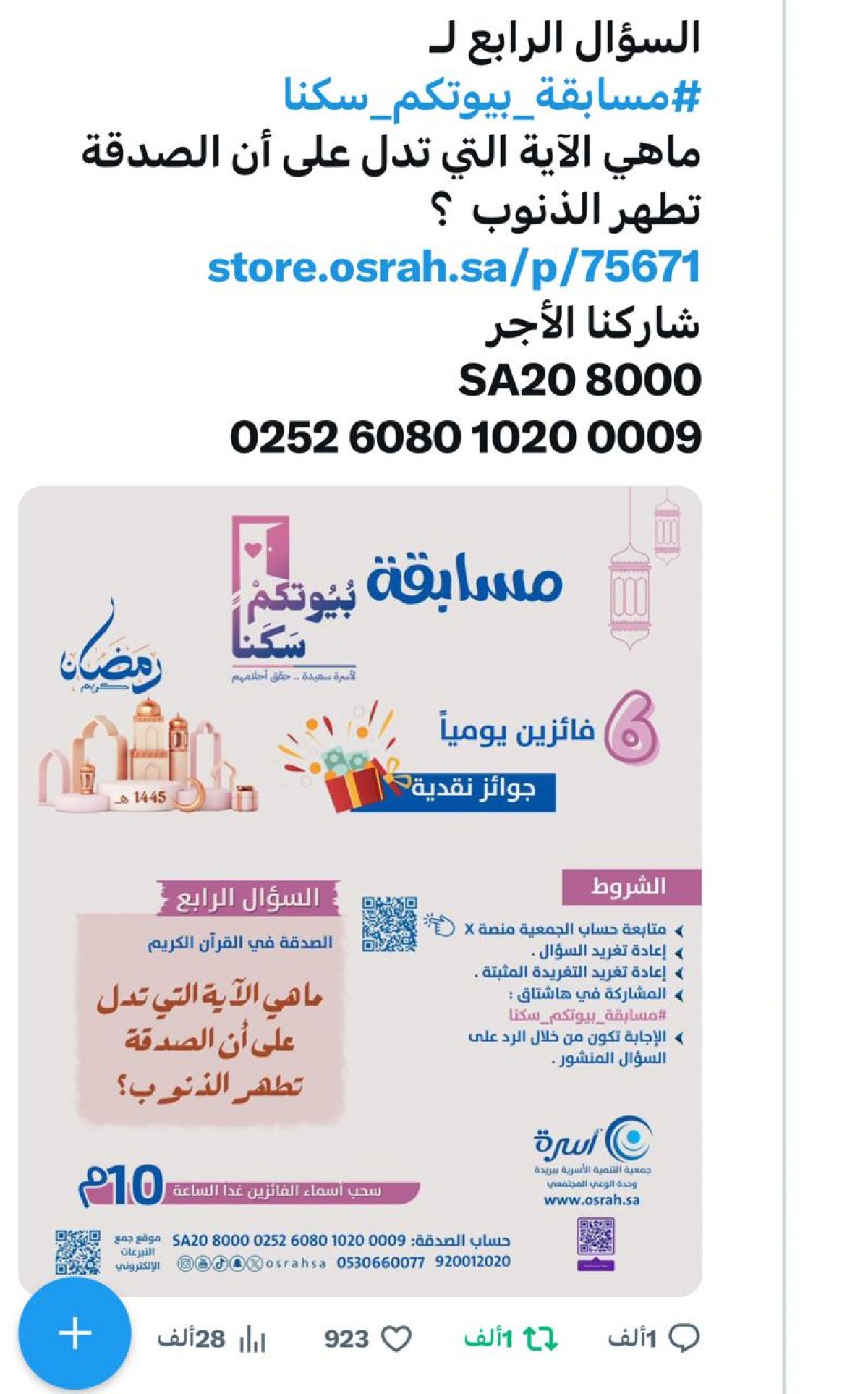Reply to this tweet via comment icon

(683, 1339)
